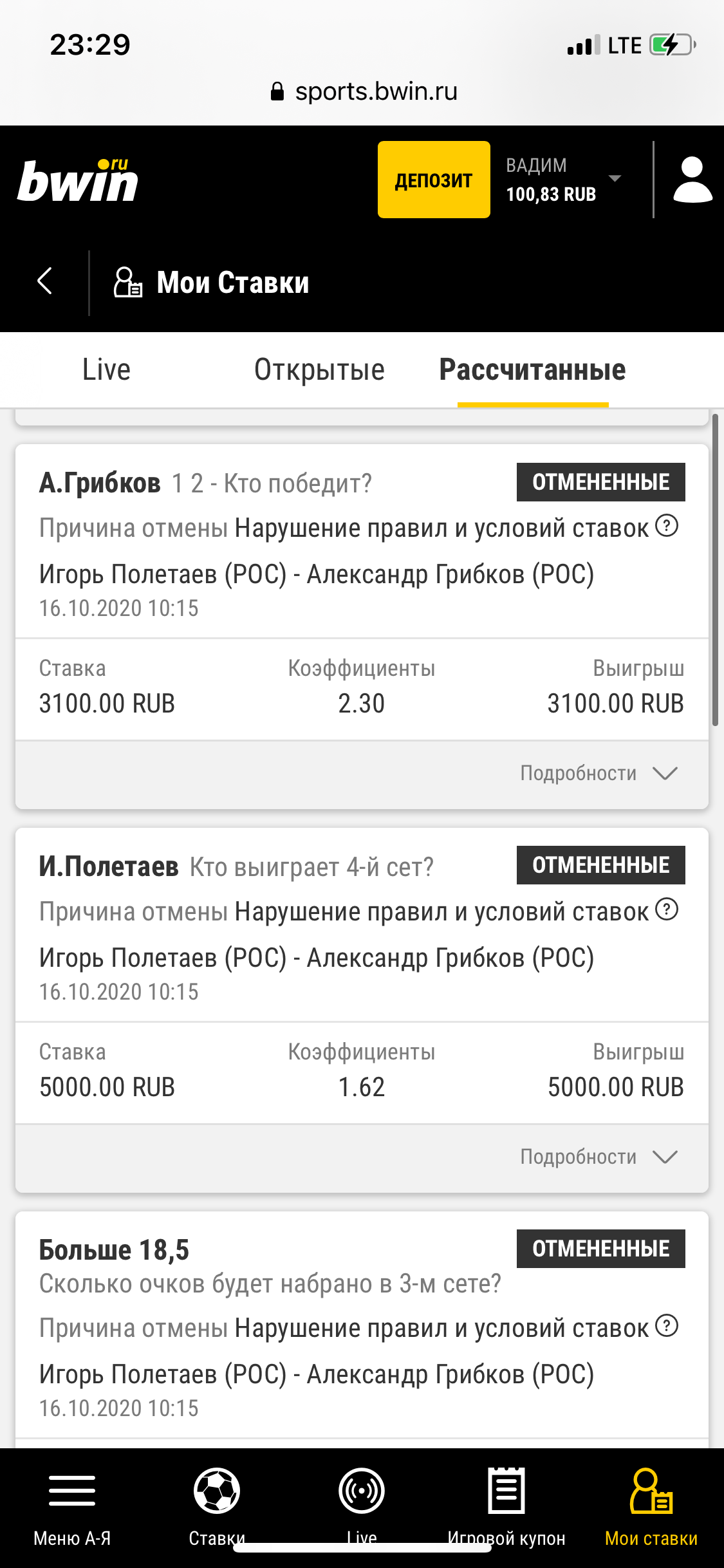Open the user profile icon
Image resolution: width=724 pixels, height=1568 pixels.
coord(692,180)
